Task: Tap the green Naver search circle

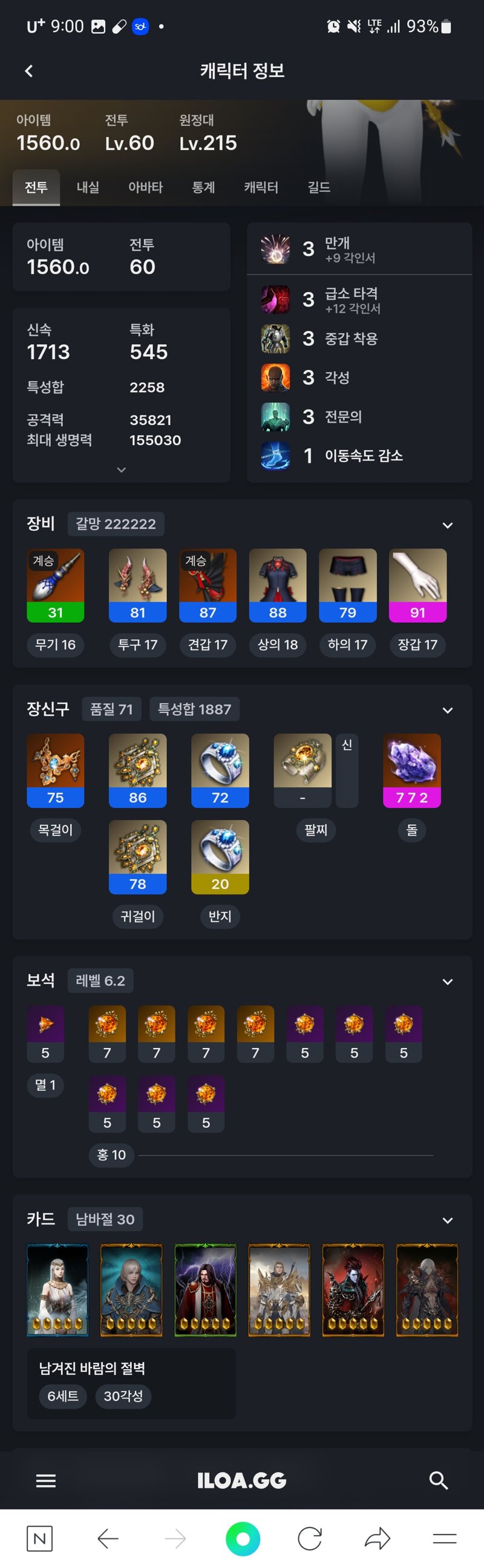Action: point(243,1539)
